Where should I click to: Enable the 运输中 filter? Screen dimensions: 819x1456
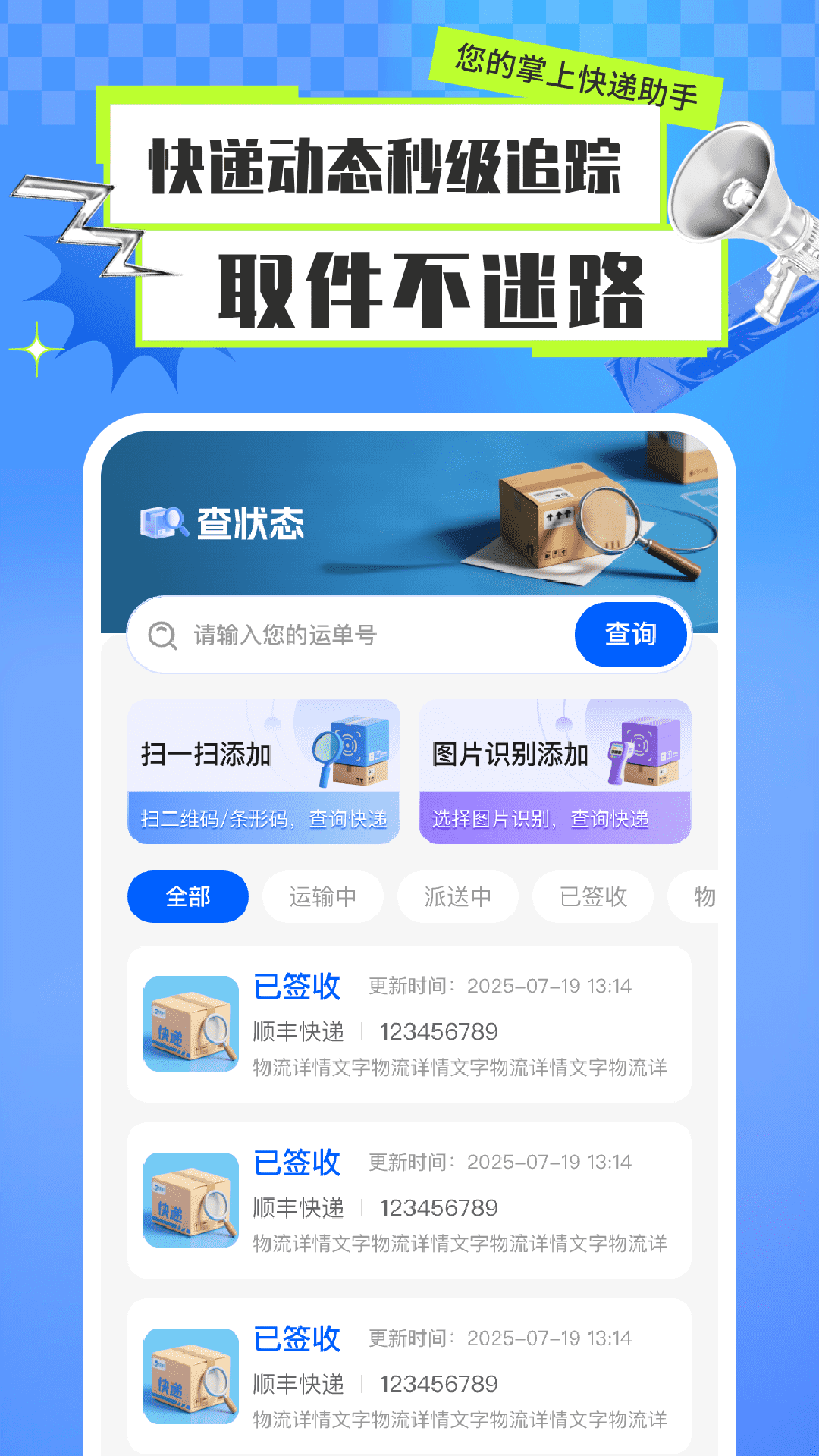point(322,896)
